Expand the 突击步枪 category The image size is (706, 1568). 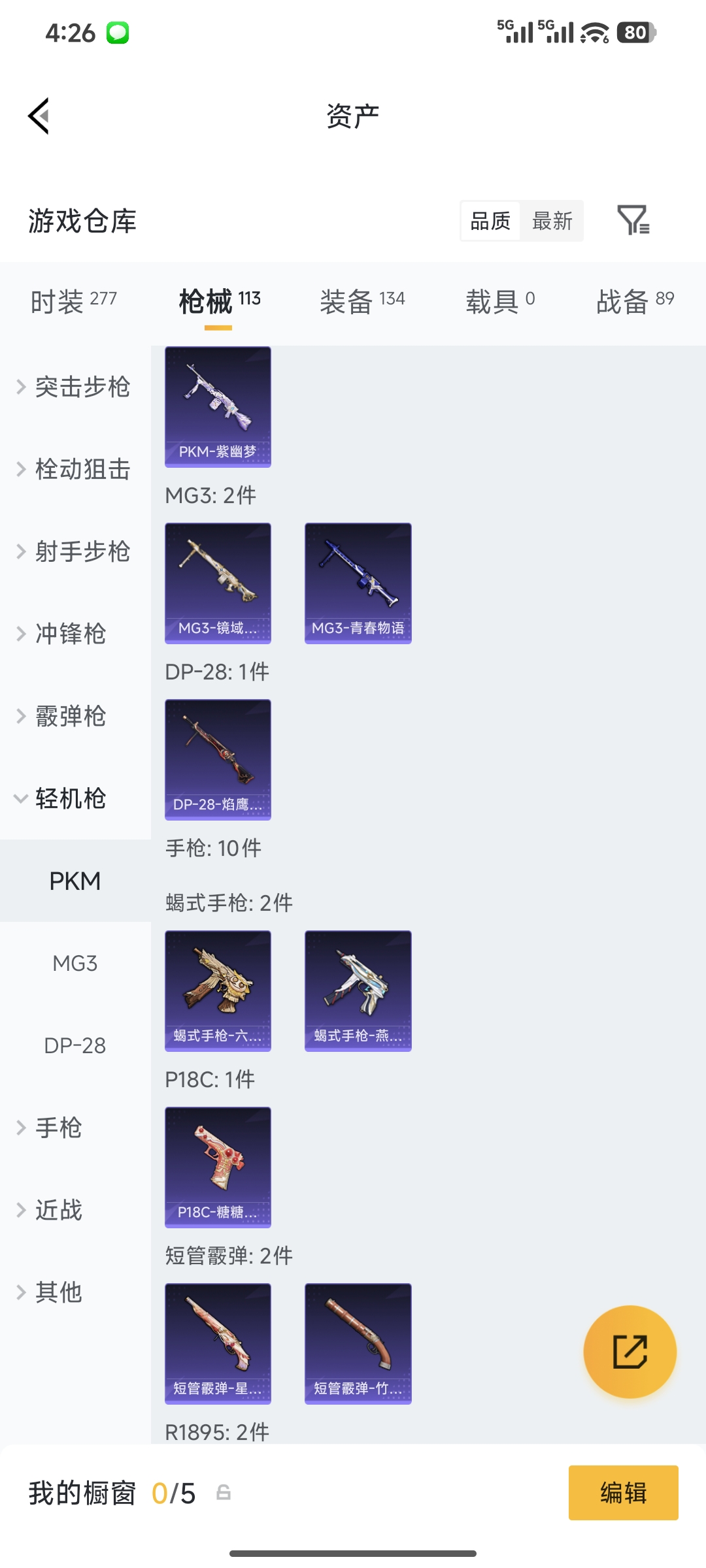point(82,387)
